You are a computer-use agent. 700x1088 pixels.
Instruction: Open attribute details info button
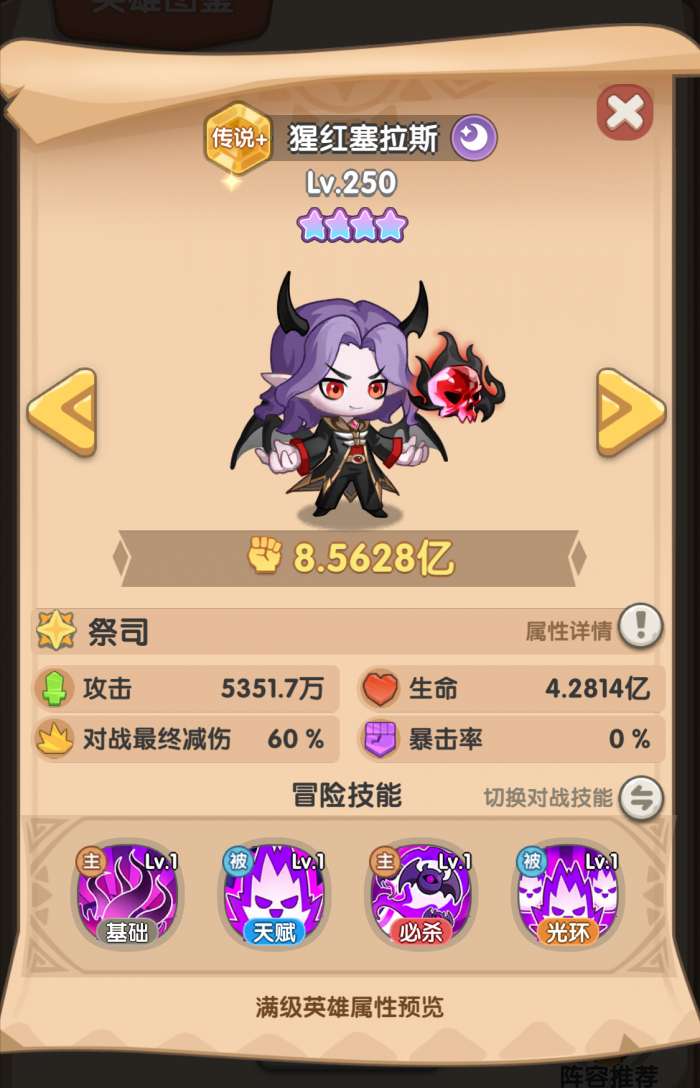tap(640, 628)
